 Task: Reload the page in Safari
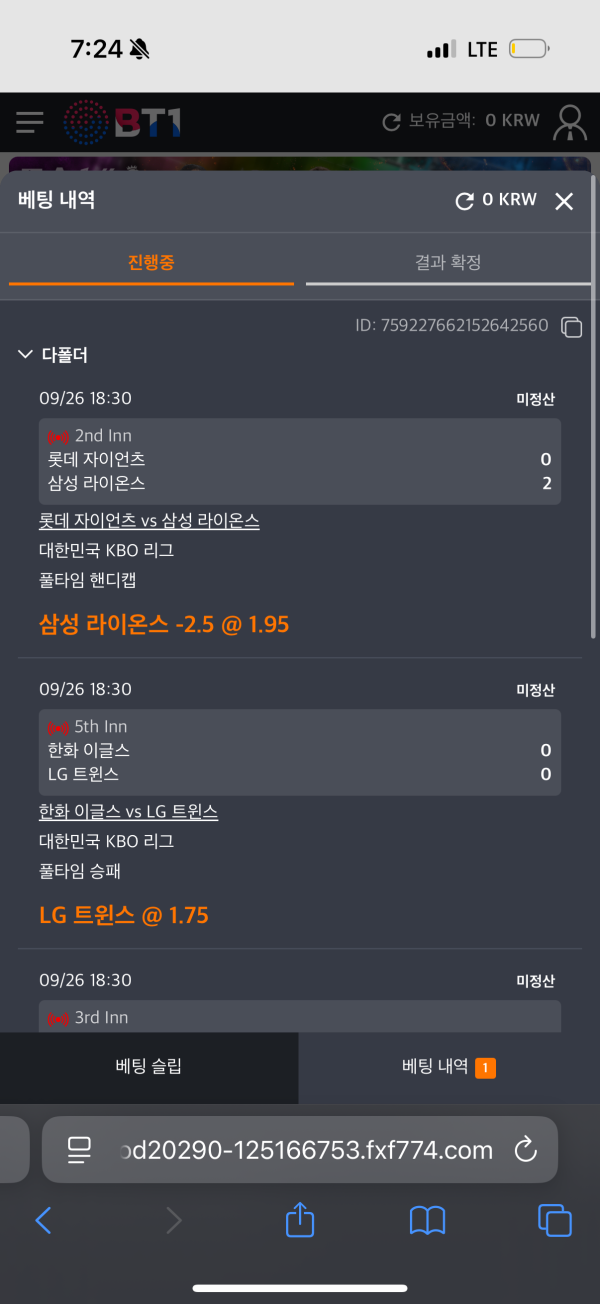[x=526, y=1150]
